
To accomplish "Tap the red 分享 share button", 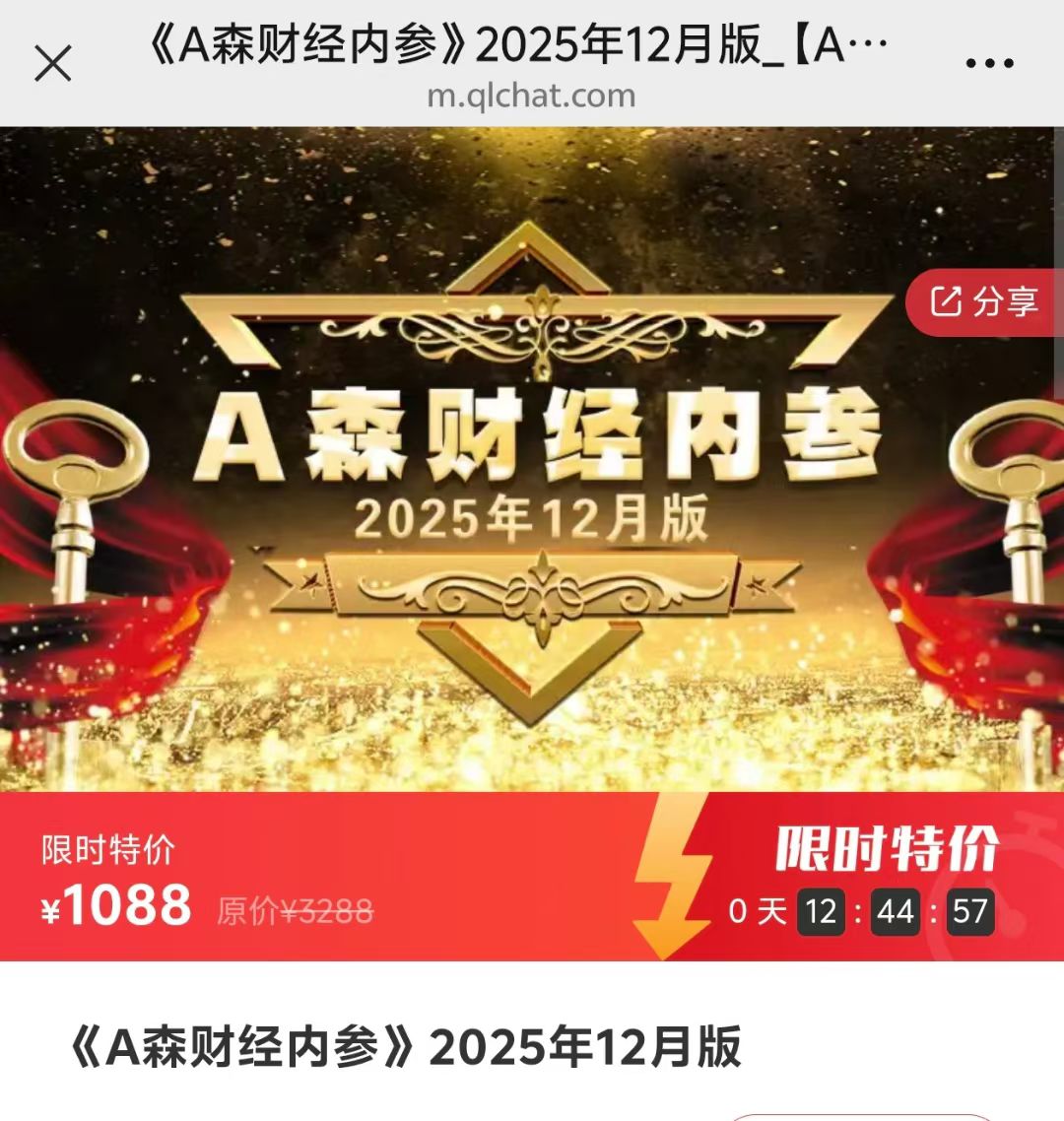I will 985,301.
